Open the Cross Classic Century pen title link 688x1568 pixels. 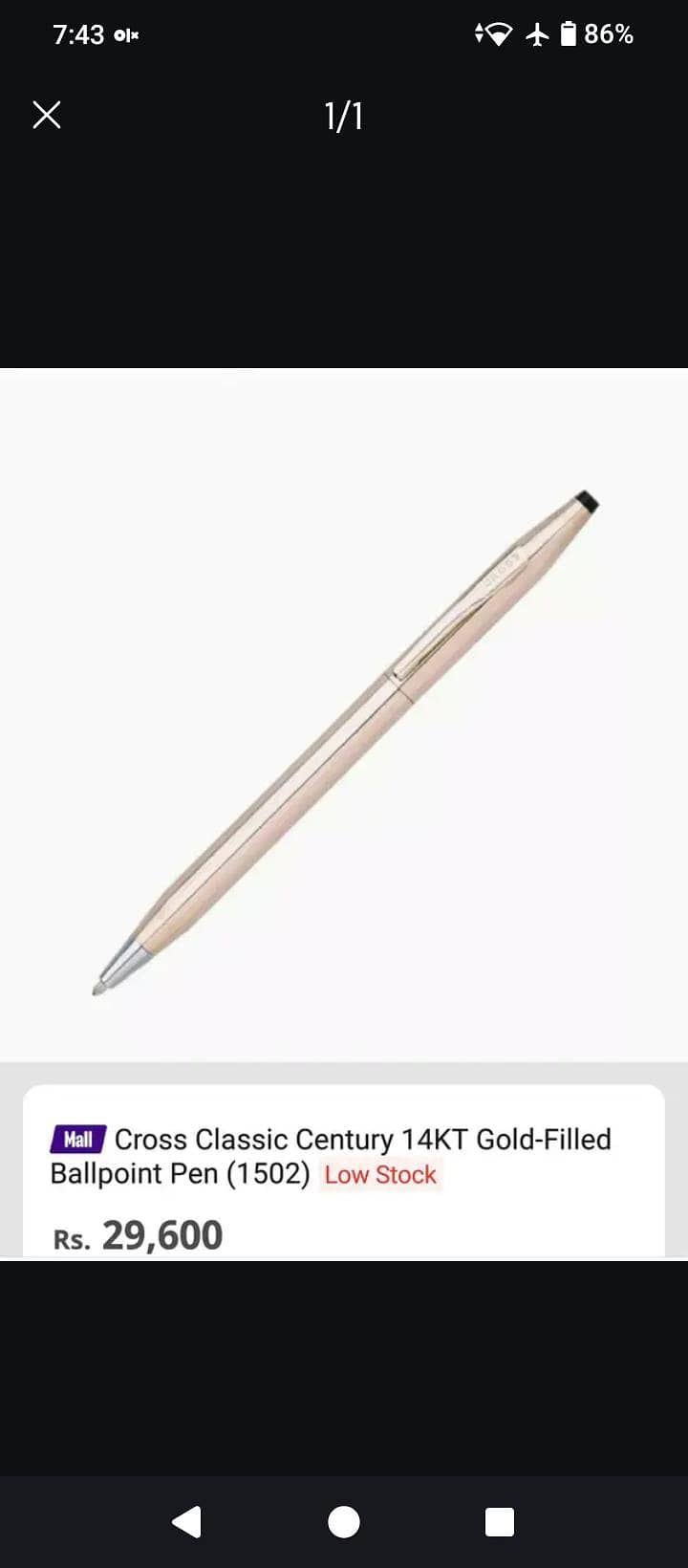[x=363, y=1139]
